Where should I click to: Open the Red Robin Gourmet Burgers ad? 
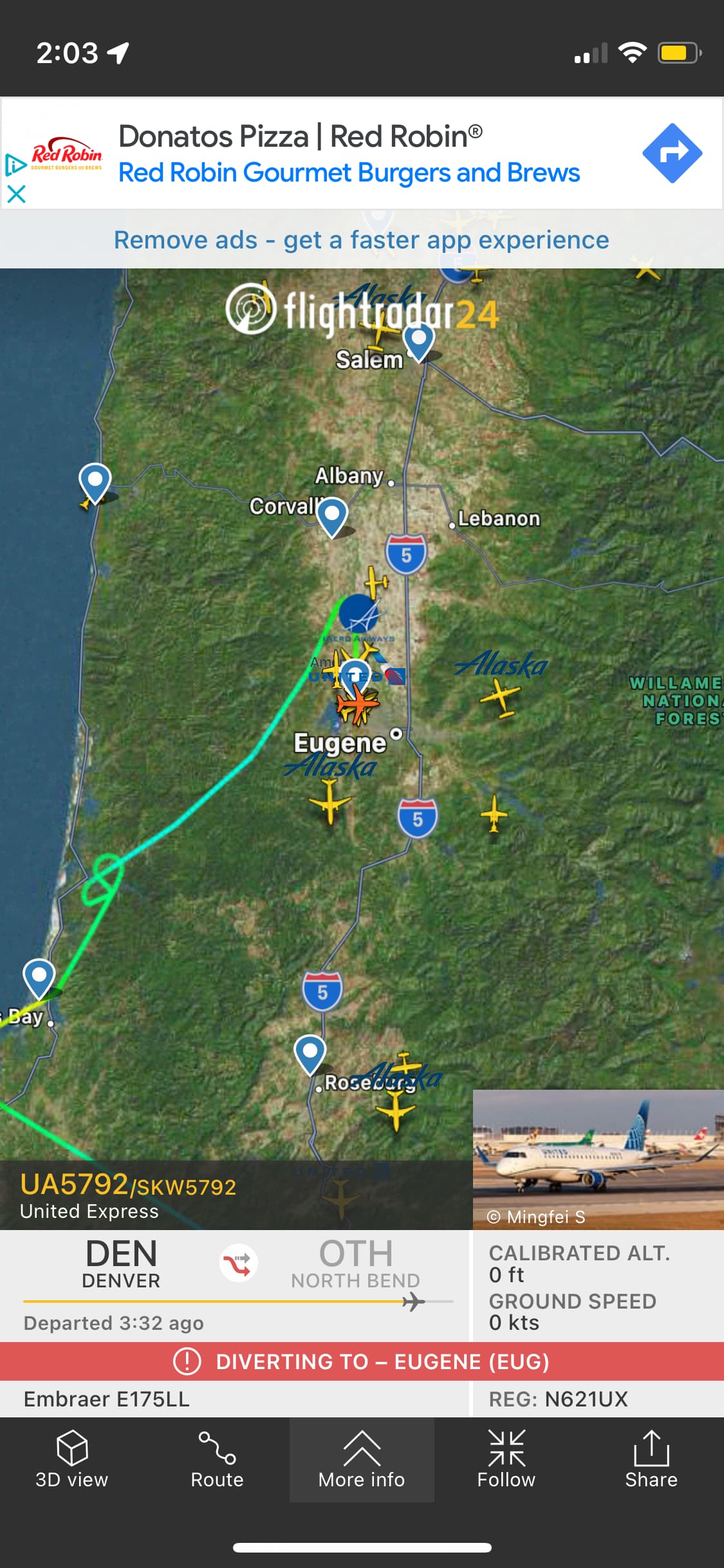click(349, 173)
